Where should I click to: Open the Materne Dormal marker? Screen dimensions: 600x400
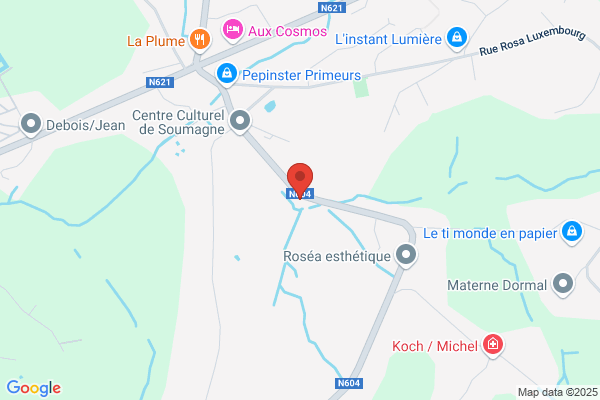(562, 285)
